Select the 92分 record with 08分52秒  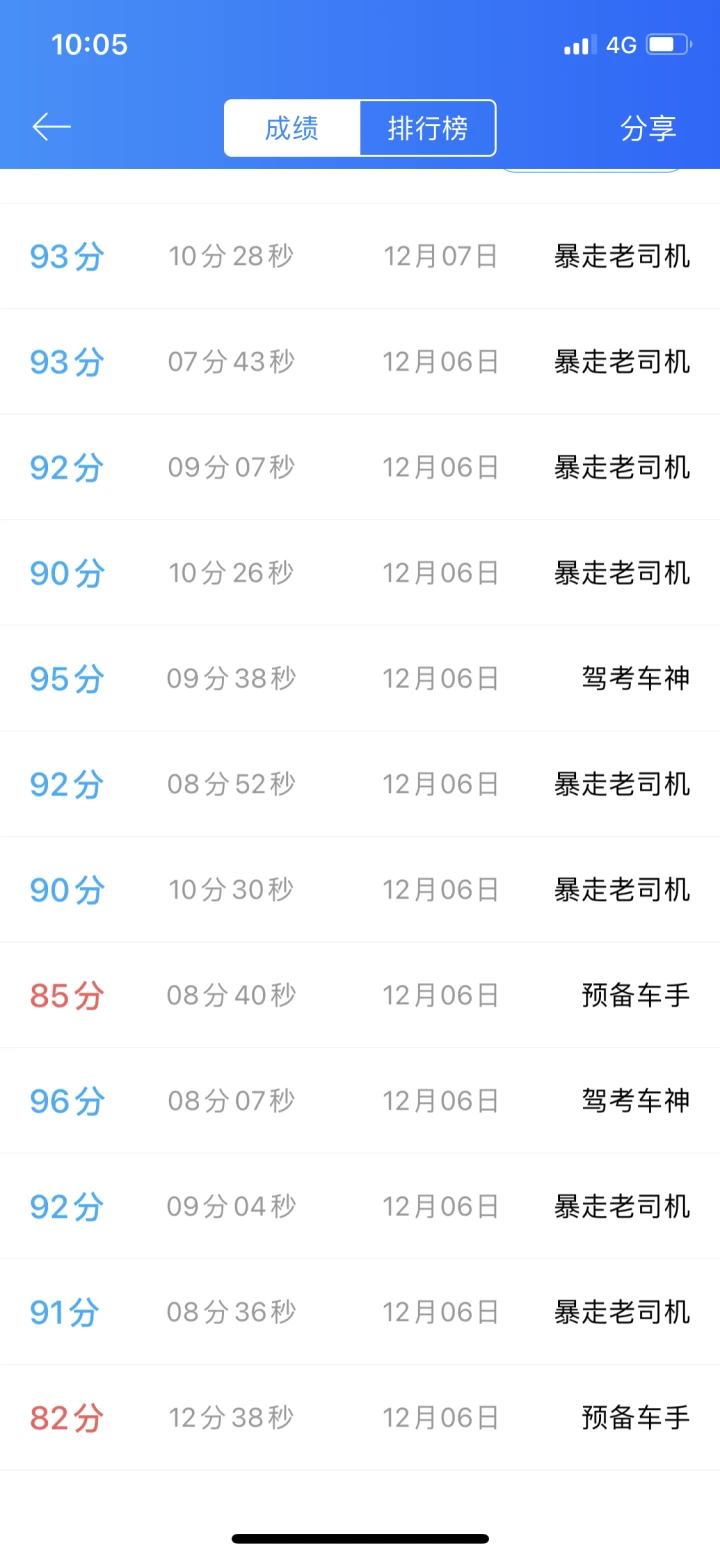click(360, 784)
